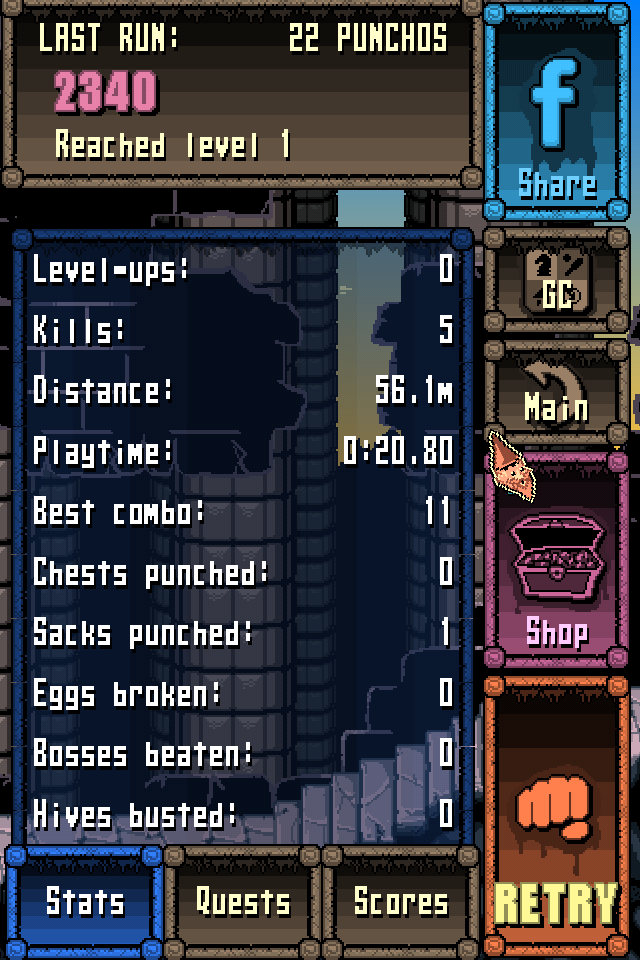Switch to the Quests tab
Image resolution: width=640 pixels, height=960 pixels.
pos(242,901)
